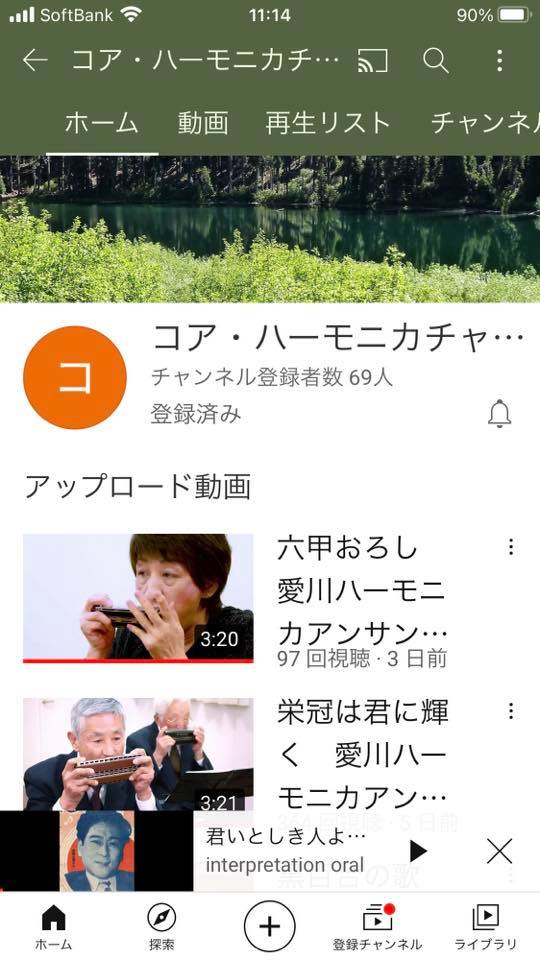
Task: Open the 探索 explore tab
Action: (162, 926)
